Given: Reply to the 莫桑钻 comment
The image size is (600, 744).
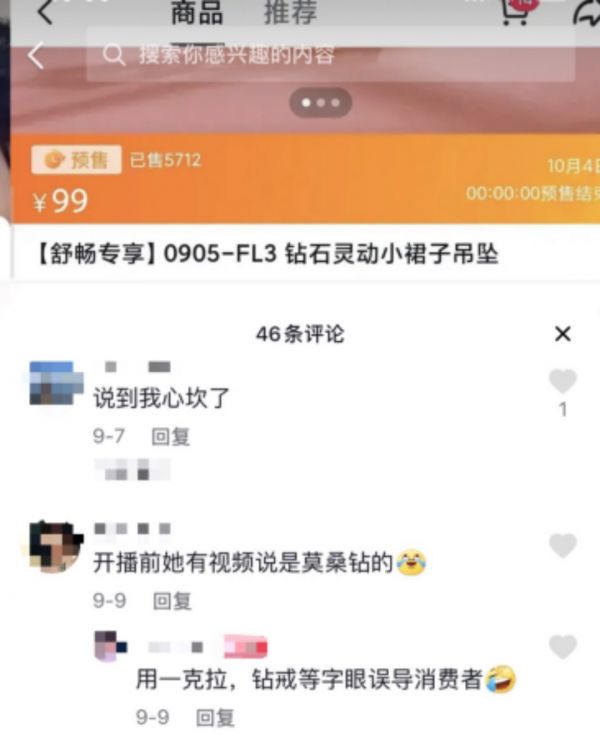Looking at the screenshot, I should coord(171,600).
